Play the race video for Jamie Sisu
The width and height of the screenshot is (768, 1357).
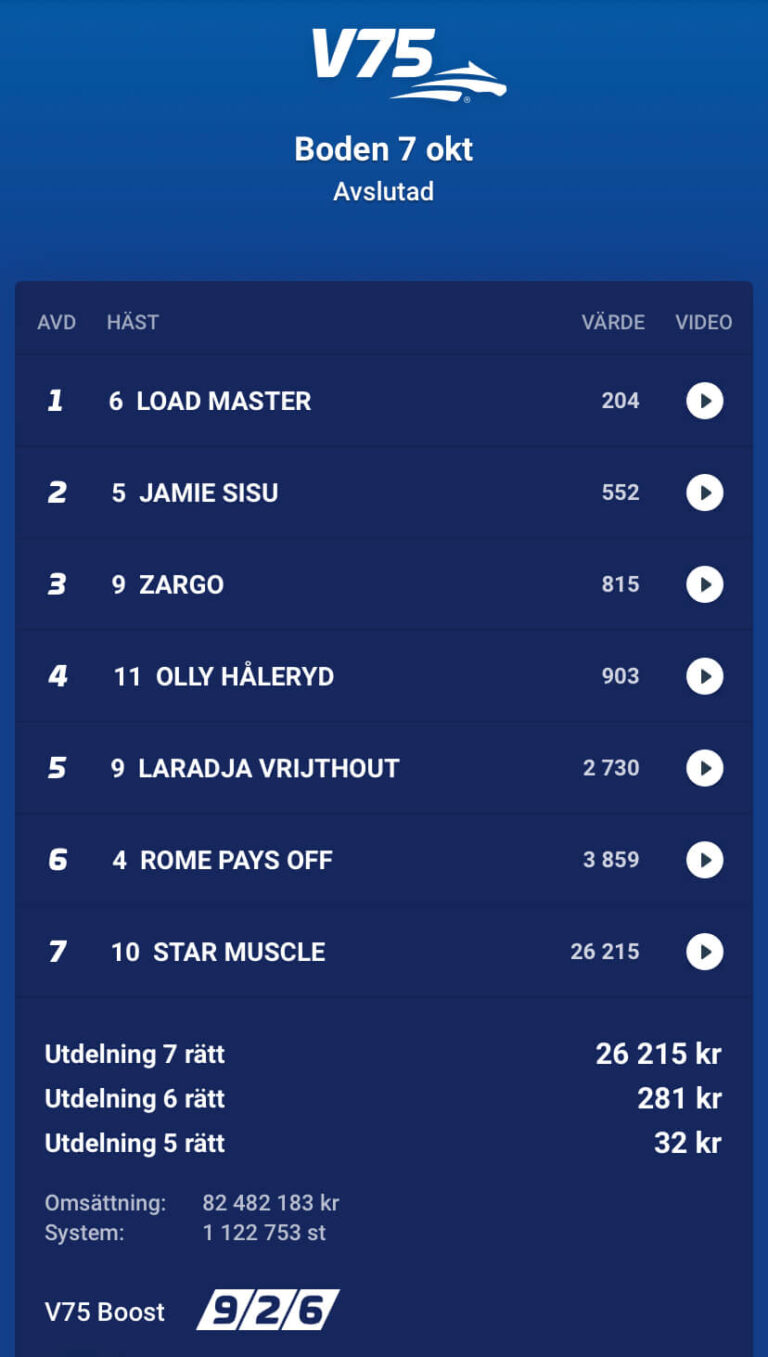[x=704, y=492]
